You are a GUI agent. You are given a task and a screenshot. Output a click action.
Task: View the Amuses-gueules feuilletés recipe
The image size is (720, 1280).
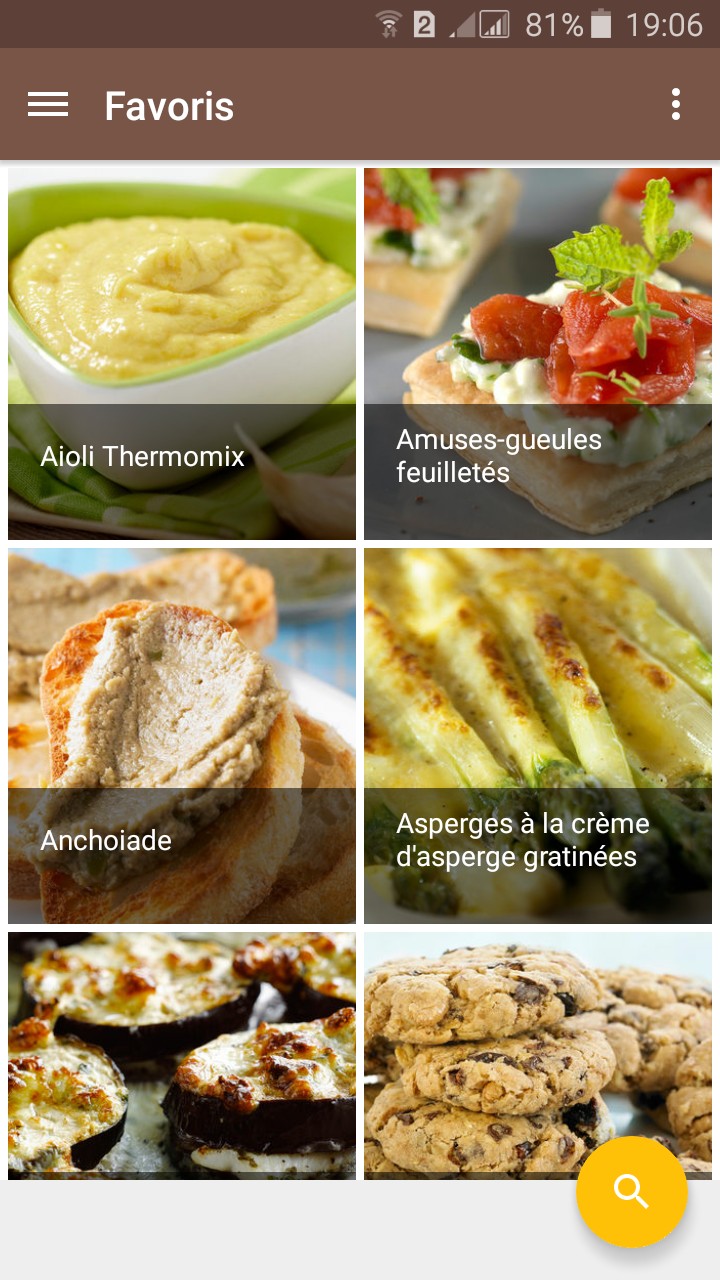click(538, 354)
